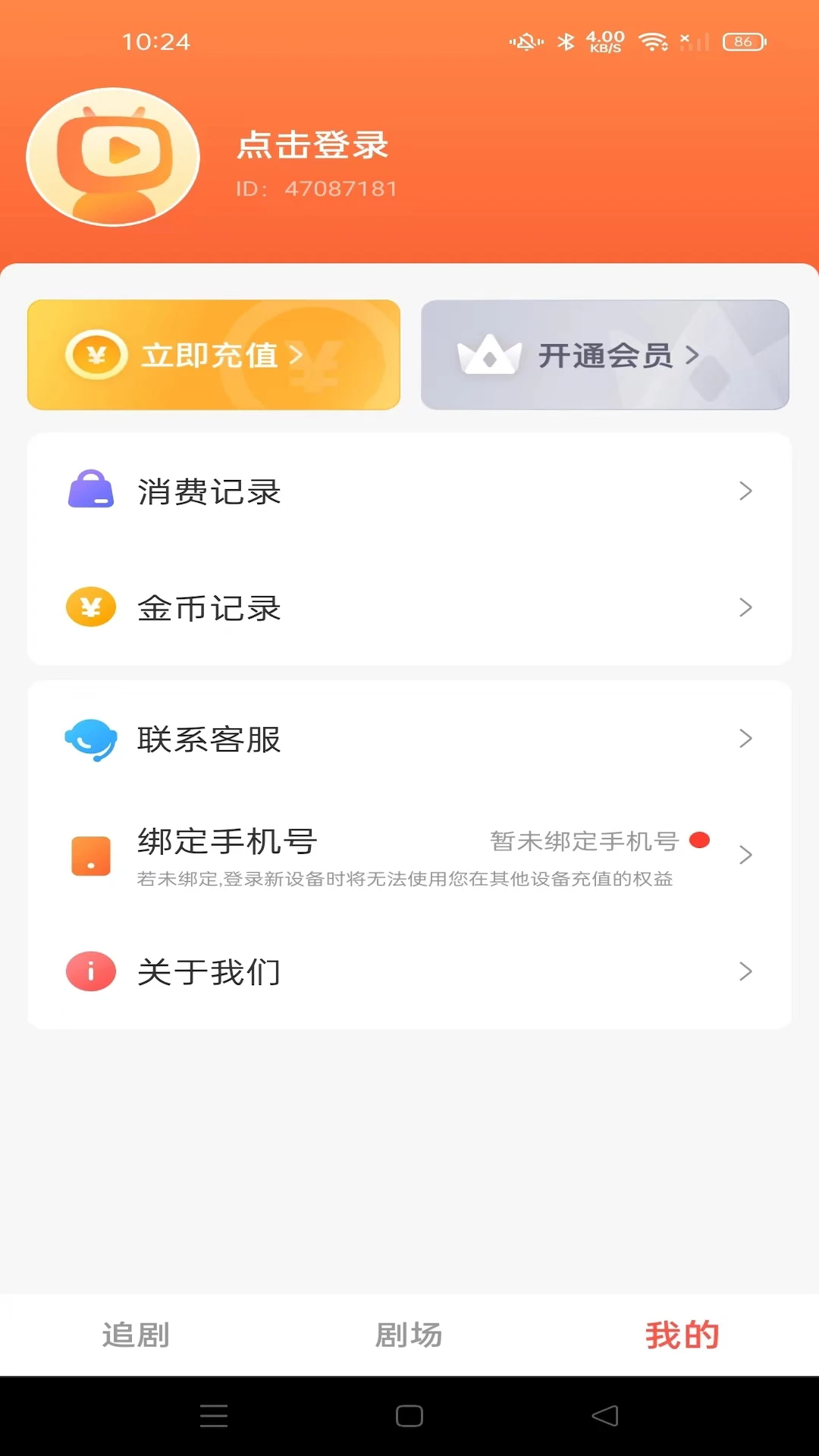
Task: Tap the system home button
Action: pyautogui.click(x=409, y=1416)
